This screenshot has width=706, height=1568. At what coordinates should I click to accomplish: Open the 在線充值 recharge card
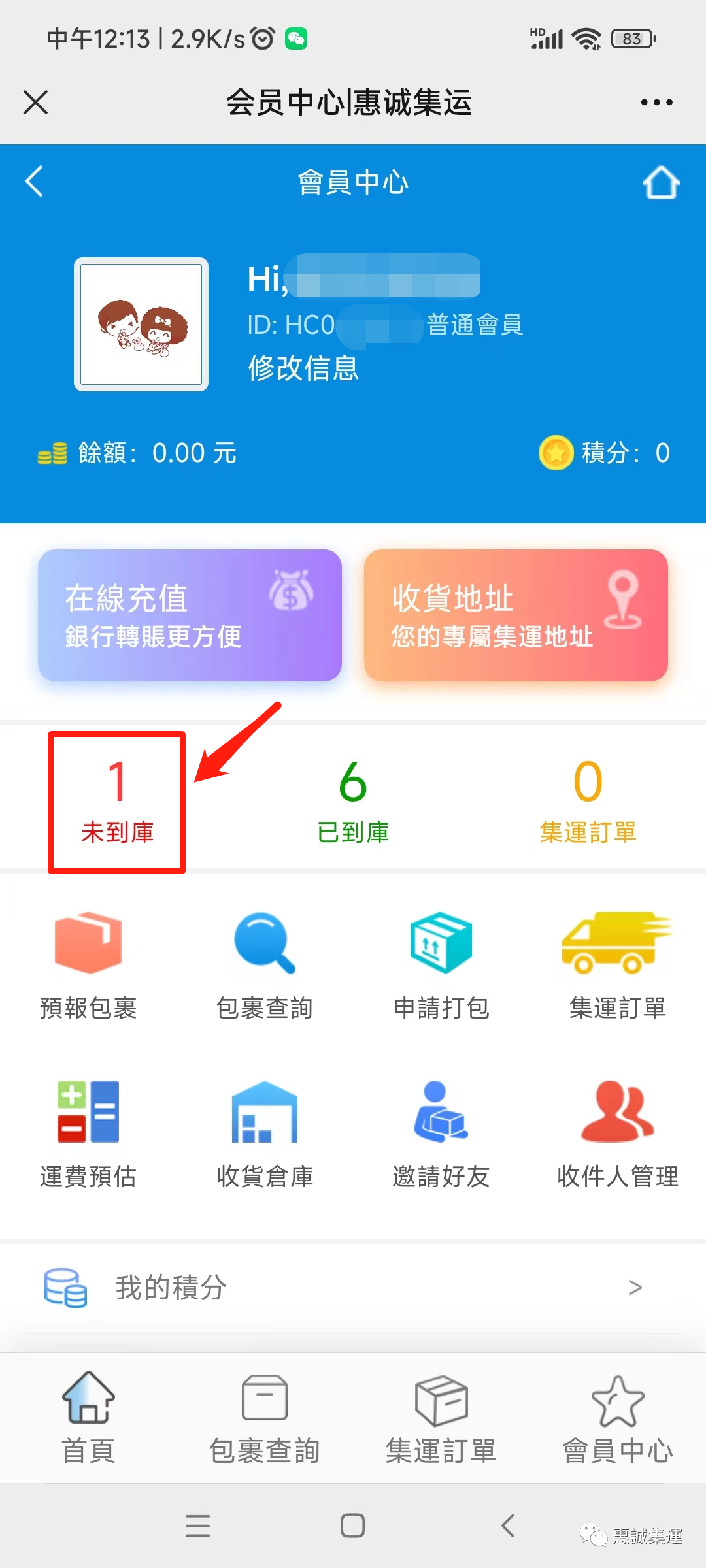[190, 615]
